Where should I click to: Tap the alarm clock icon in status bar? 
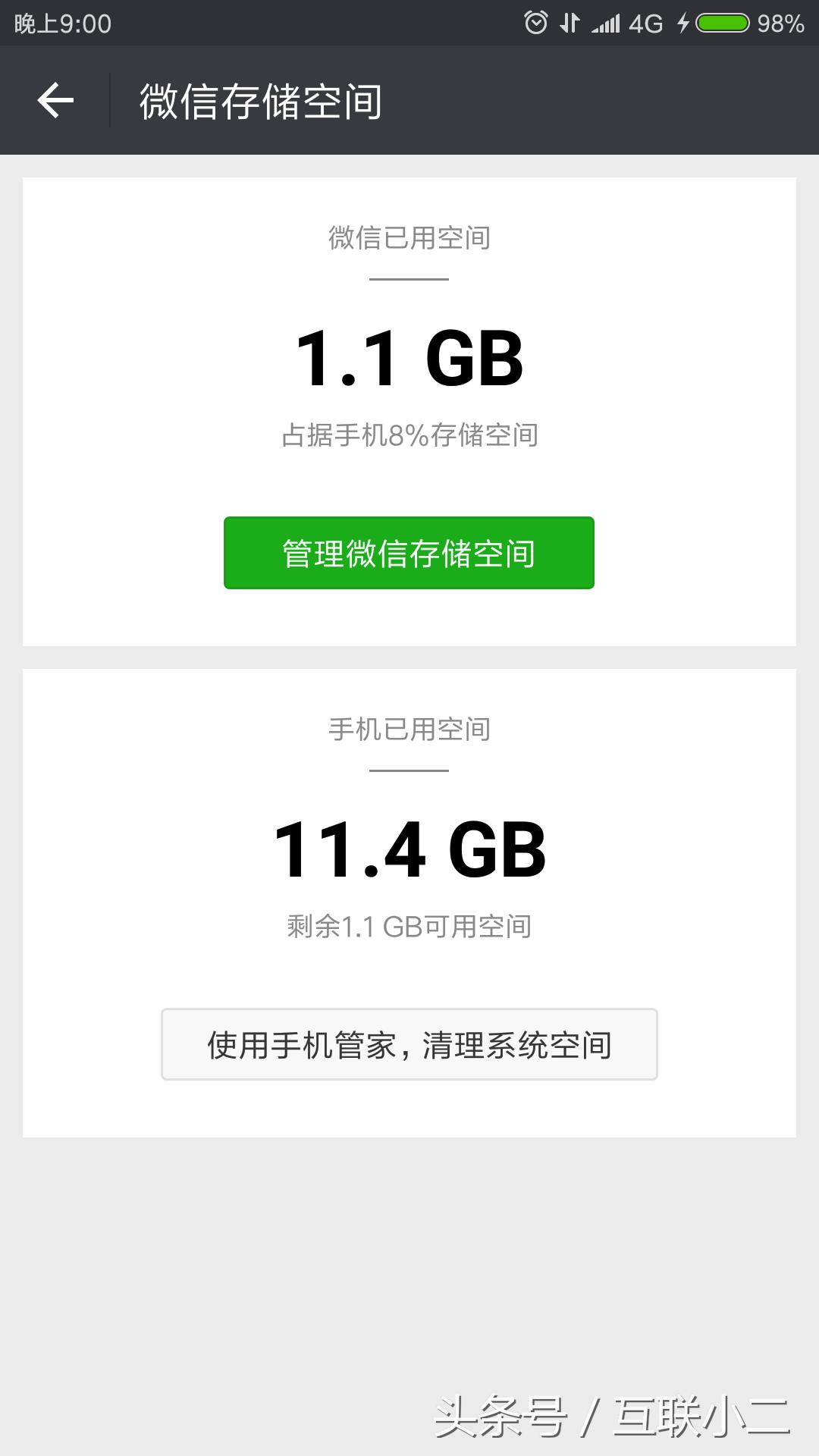click(x=538, y=23)
